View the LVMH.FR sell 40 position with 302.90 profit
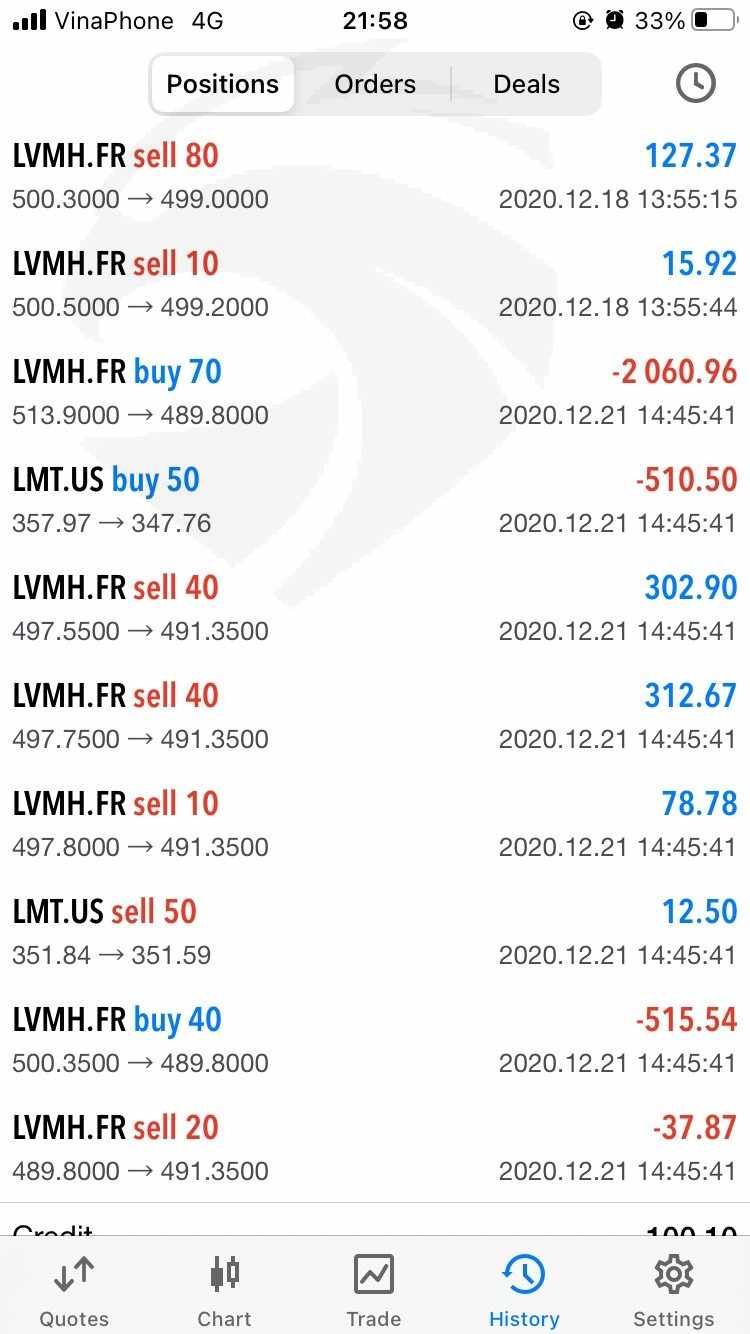The height and width of the screenshot is (1334, 750). (375, 607)
